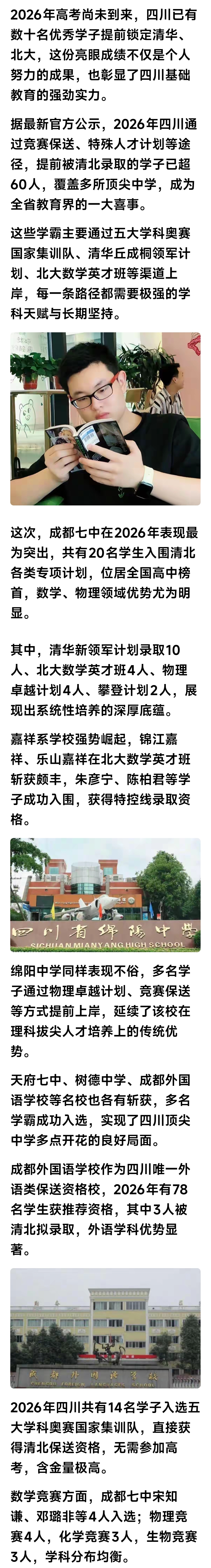View the Sichuan Mianyang High School photo
The height and width of the screenshot is (1568, 211).
105,894
